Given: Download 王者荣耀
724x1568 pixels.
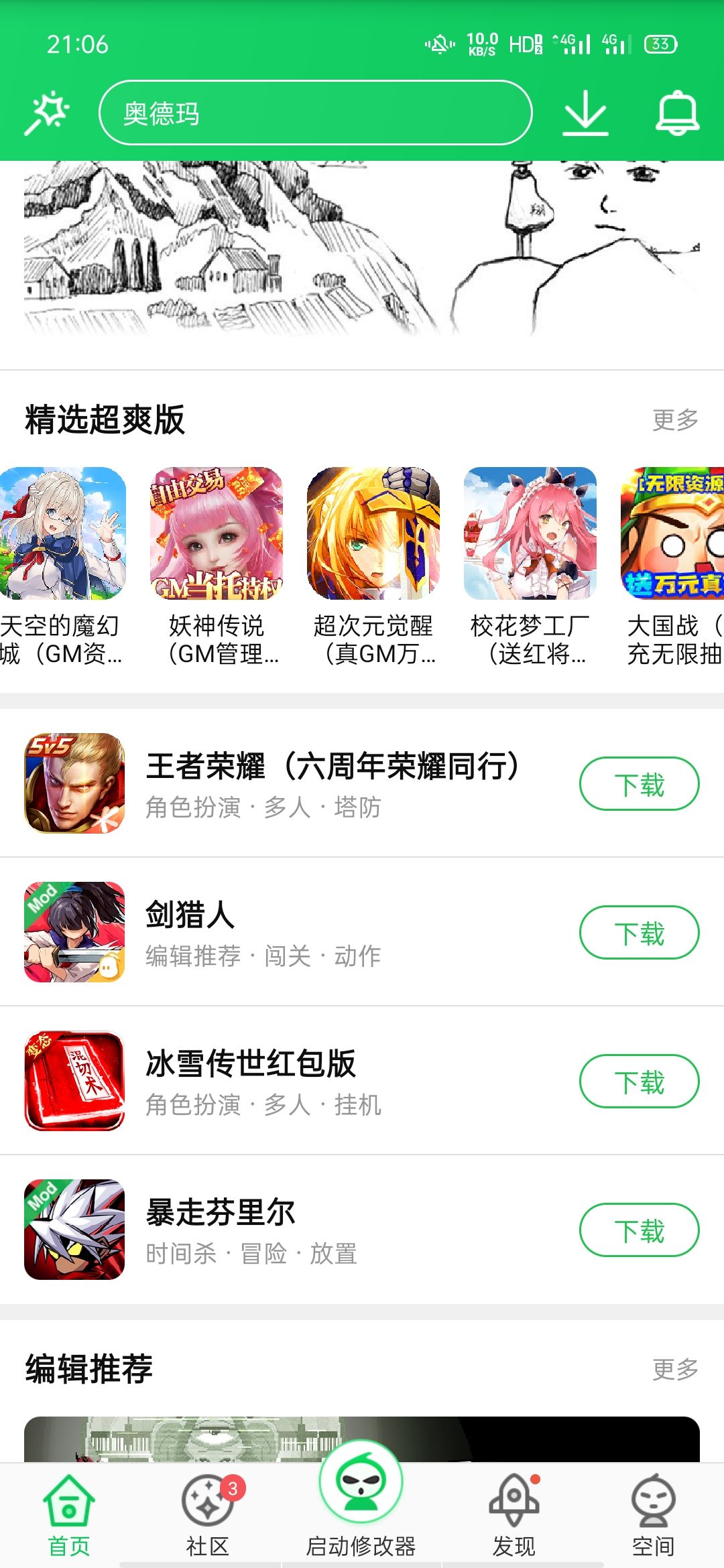Looking at the screenshot, I should [x=639, y=784].
